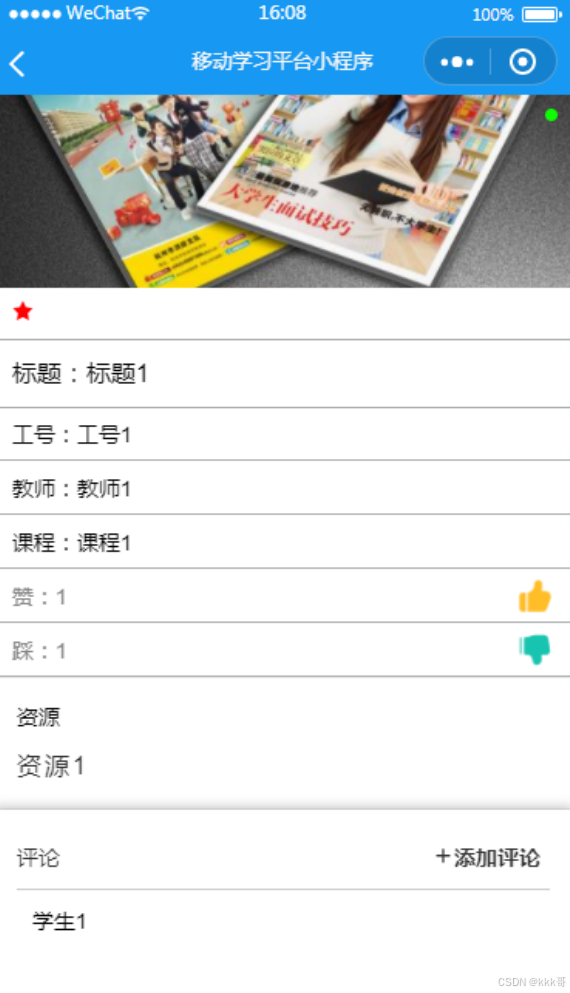Viewport: 570px width, 993px height.
Task: Open the magazine banner image
Action: pos(285,191)
